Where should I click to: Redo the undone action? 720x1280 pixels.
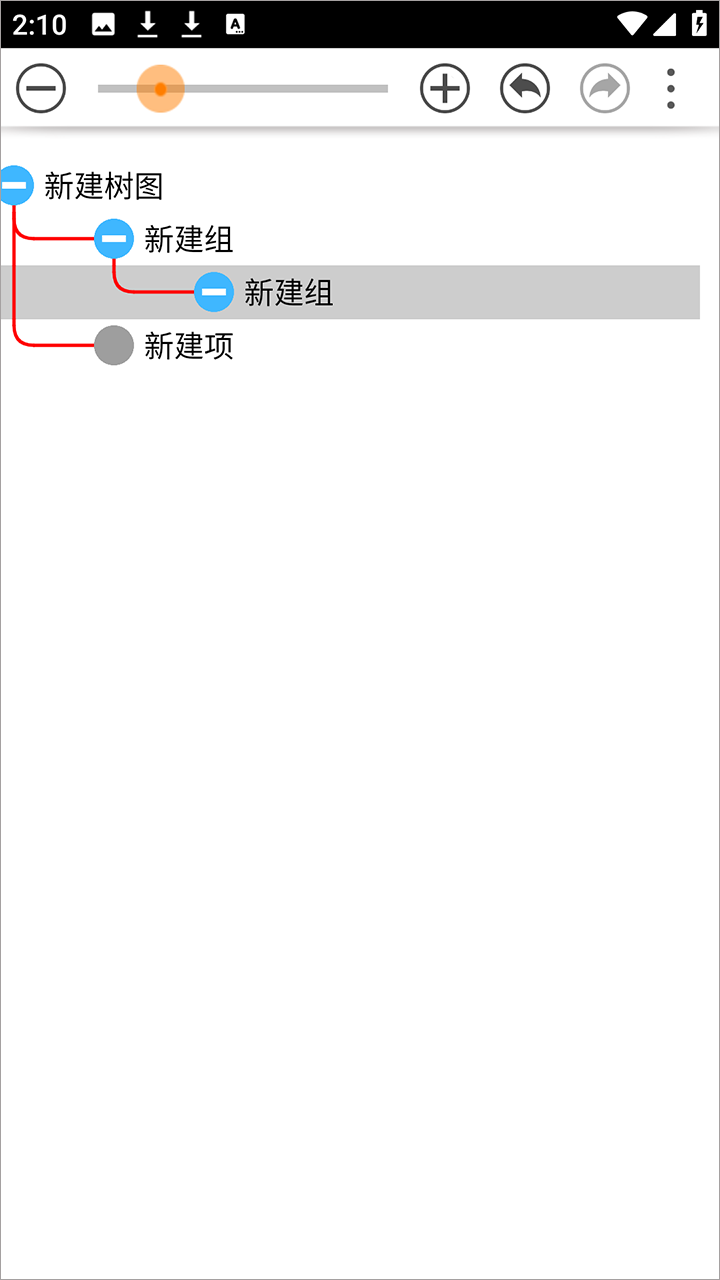point(605,89)
